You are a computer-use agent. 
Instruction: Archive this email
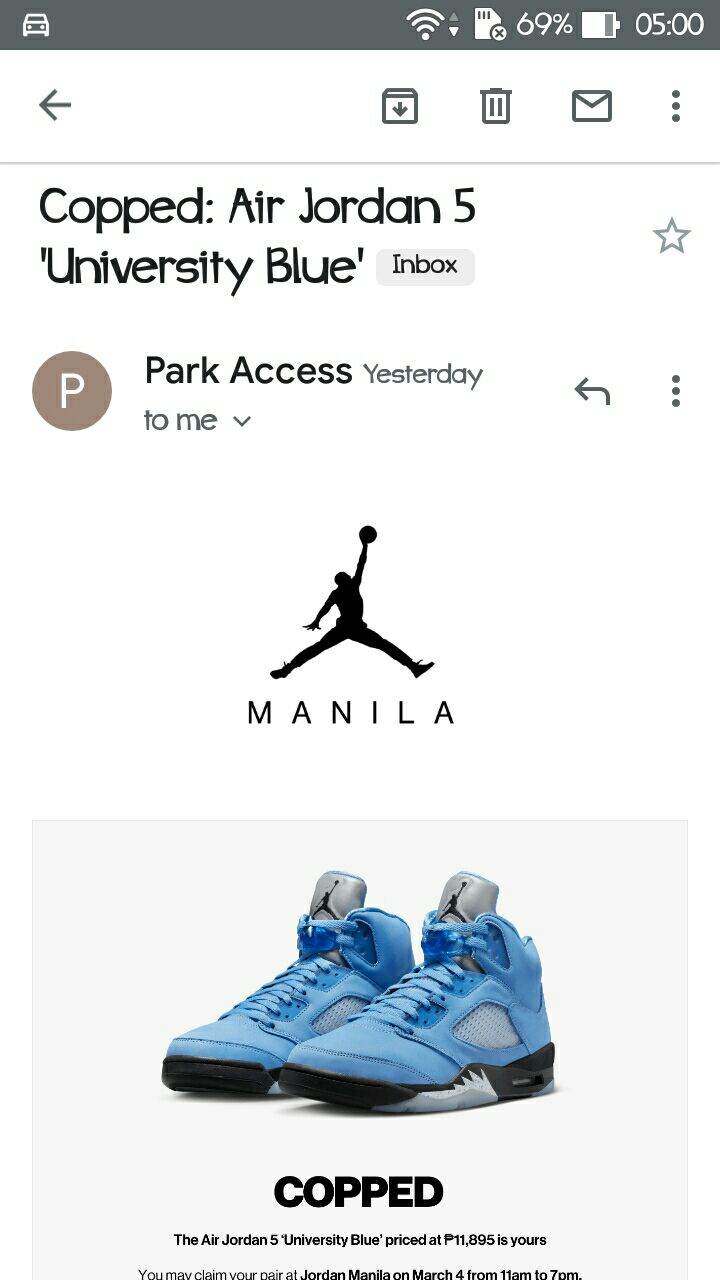click(400, 105)
